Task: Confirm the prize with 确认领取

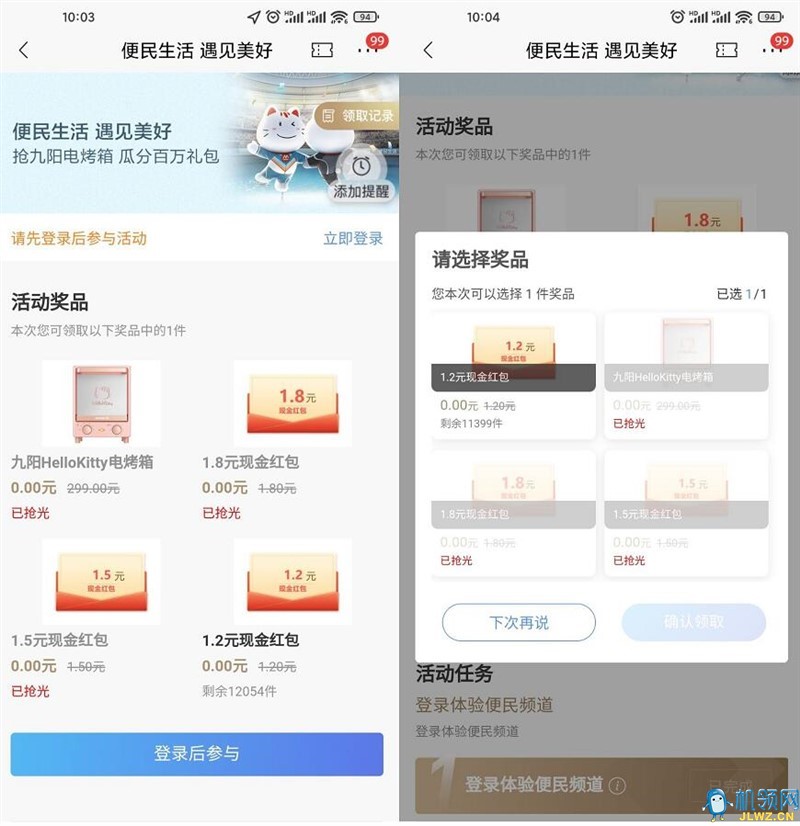Action: [694, 622]
